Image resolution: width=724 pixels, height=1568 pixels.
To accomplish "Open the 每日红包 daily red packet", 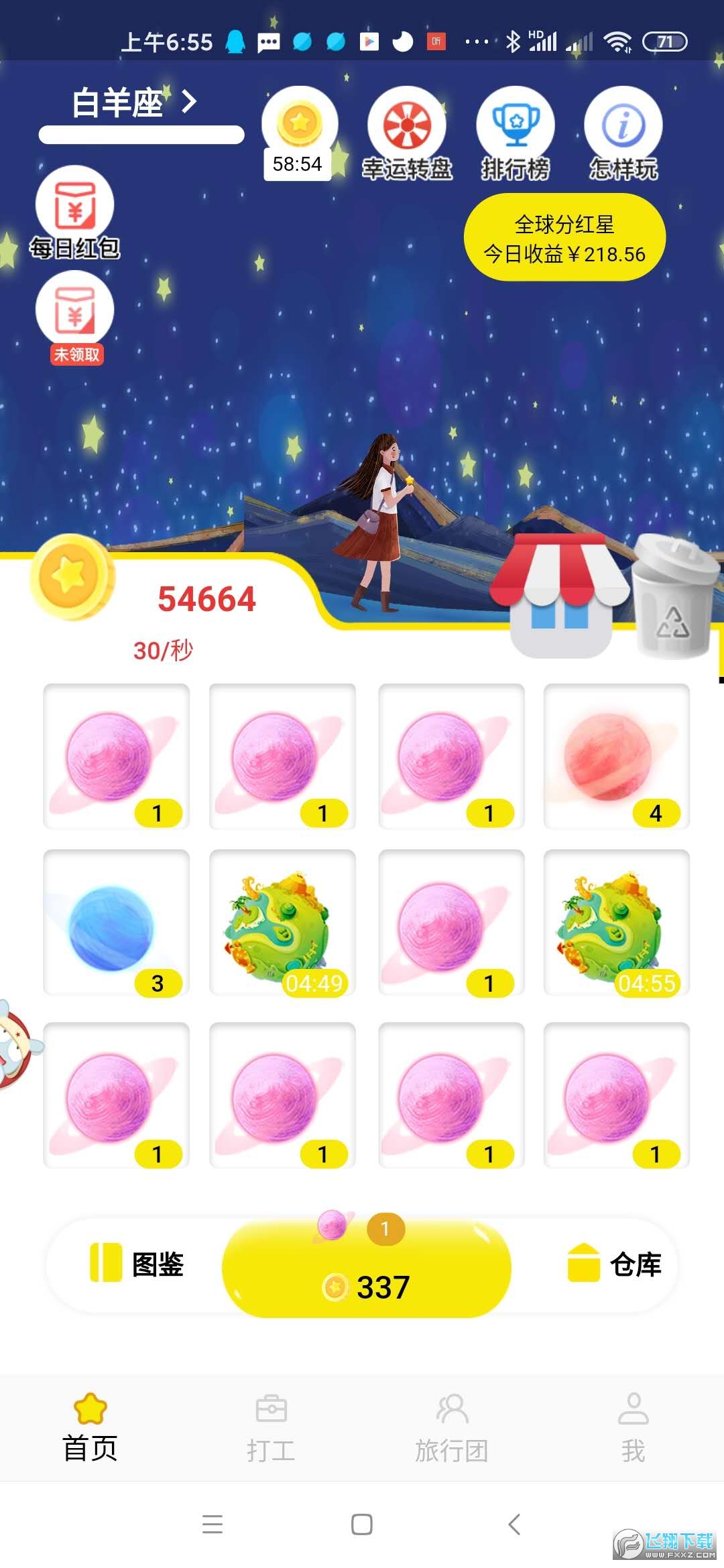I will tap(74, 211).
